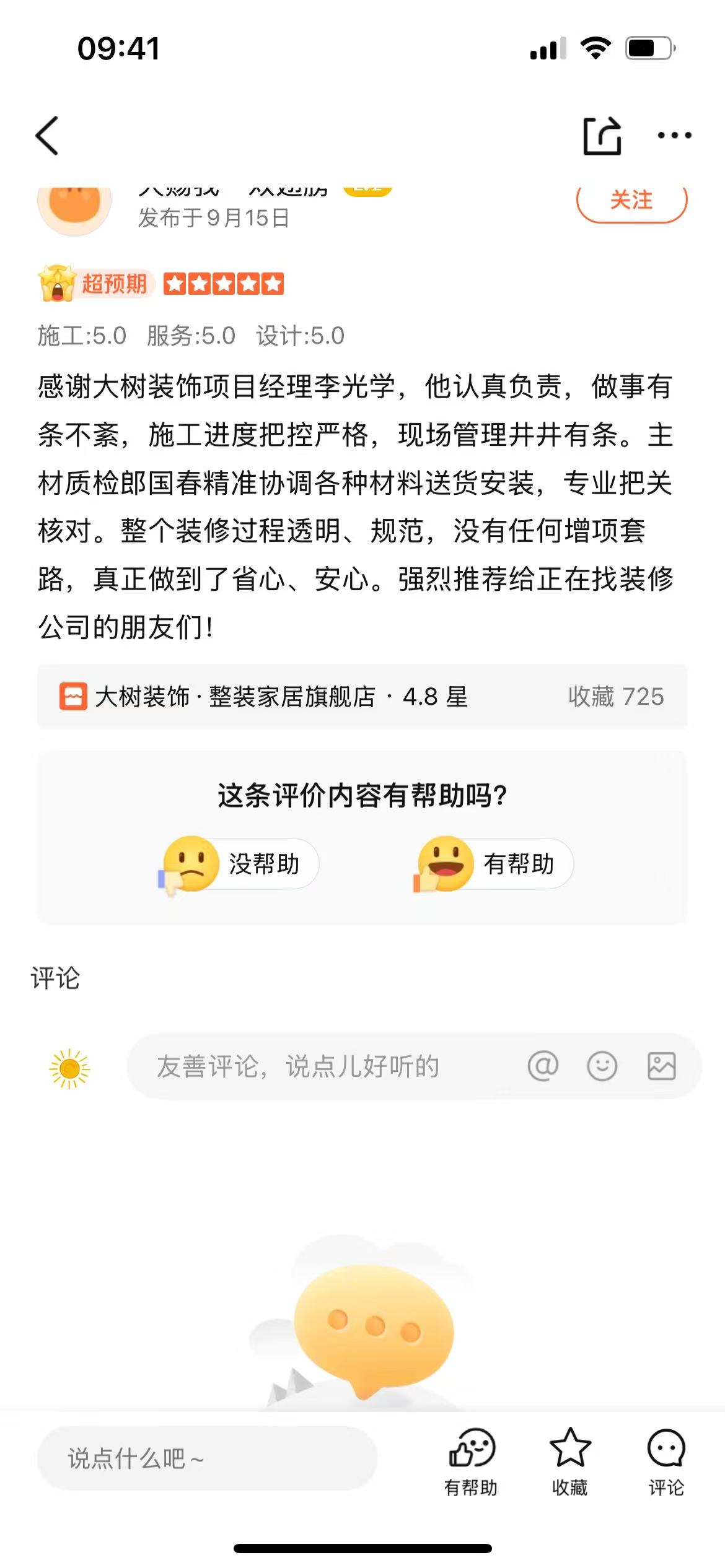
Task: View the 超预期 rating badge
Action: click(x=93, y=285)
